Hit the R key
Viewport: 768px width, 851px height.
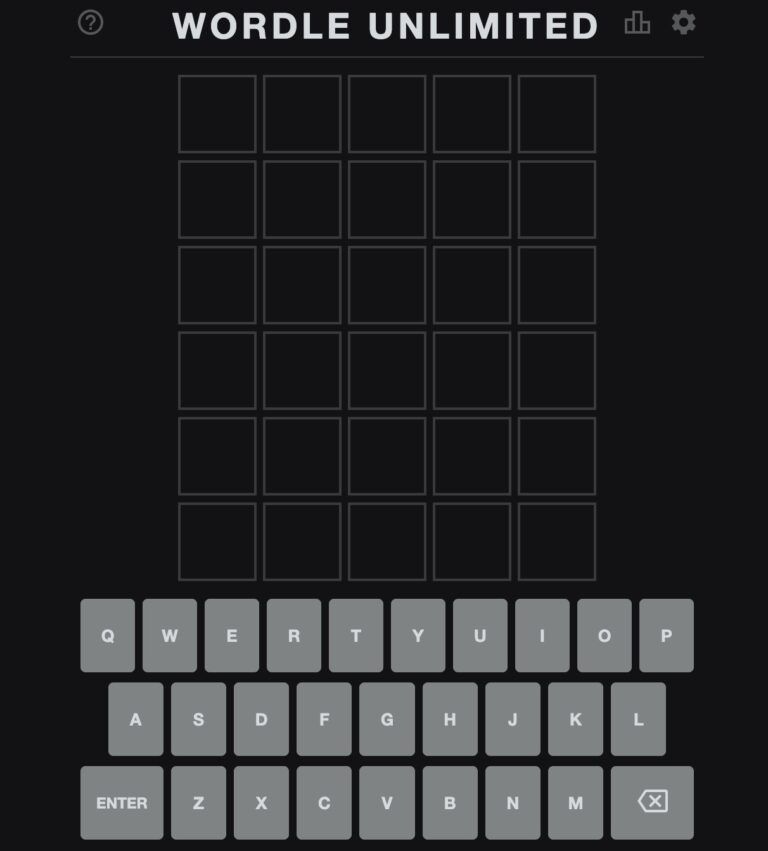tap(294, 636)
